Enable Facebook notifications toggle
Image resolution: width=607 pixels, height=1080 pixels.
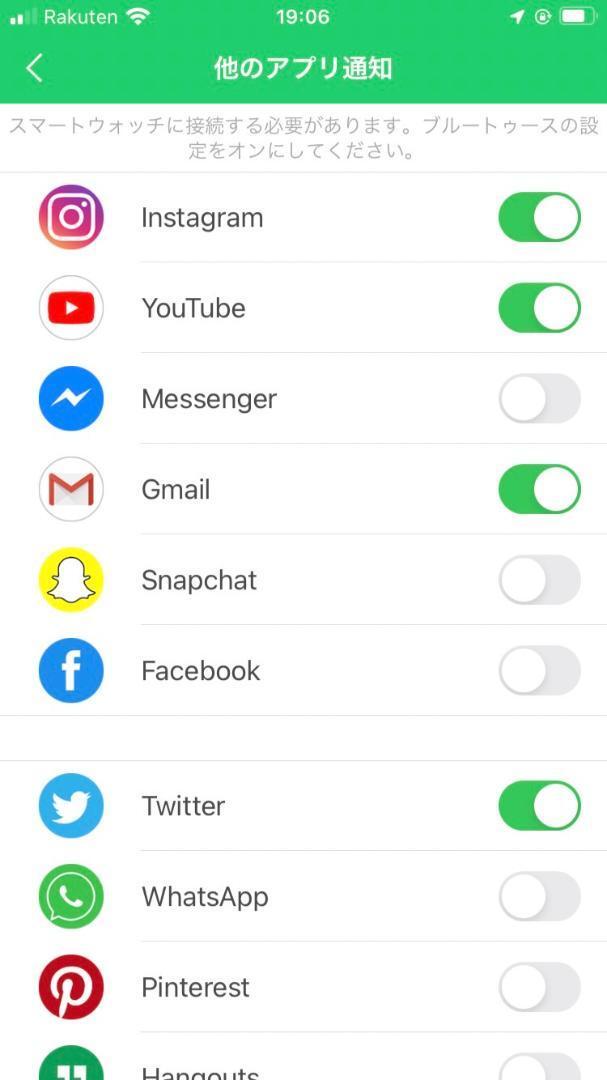coord(539,670)
